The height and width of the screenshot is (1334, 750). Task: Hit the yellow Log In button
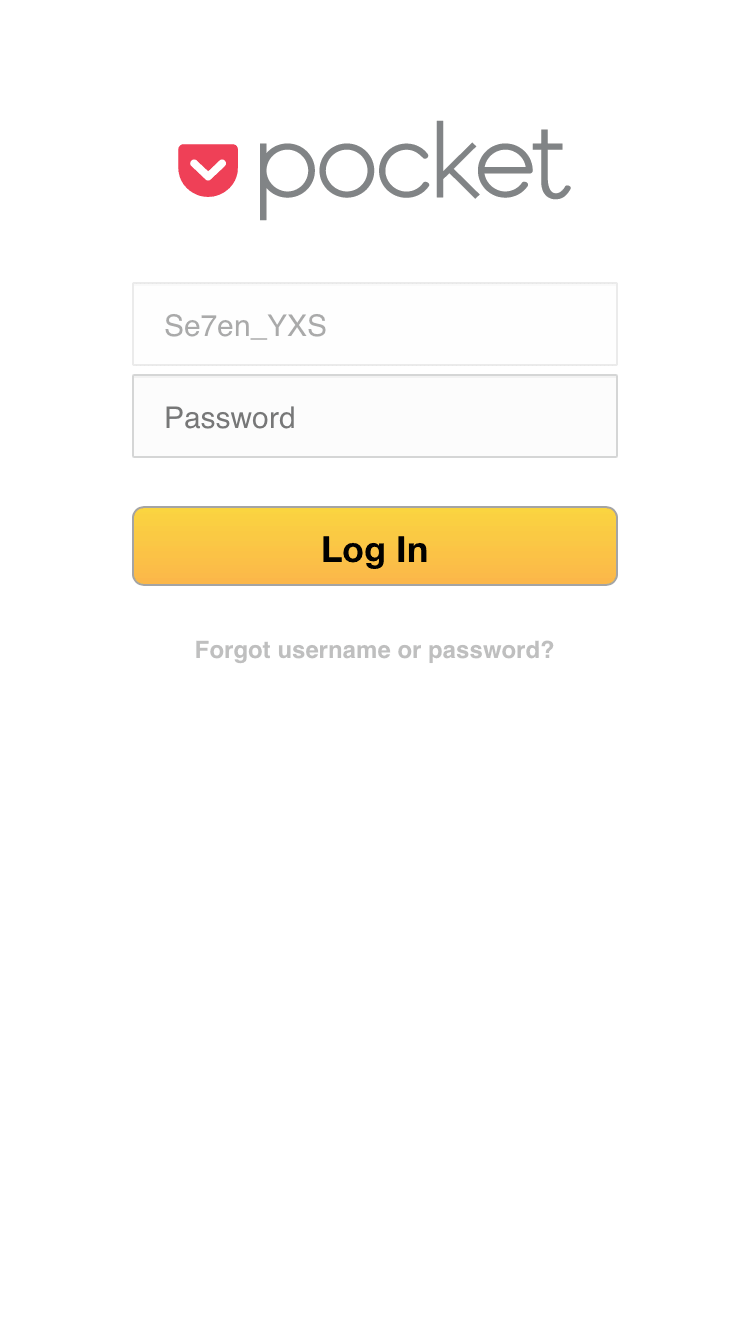coord(375,546)
